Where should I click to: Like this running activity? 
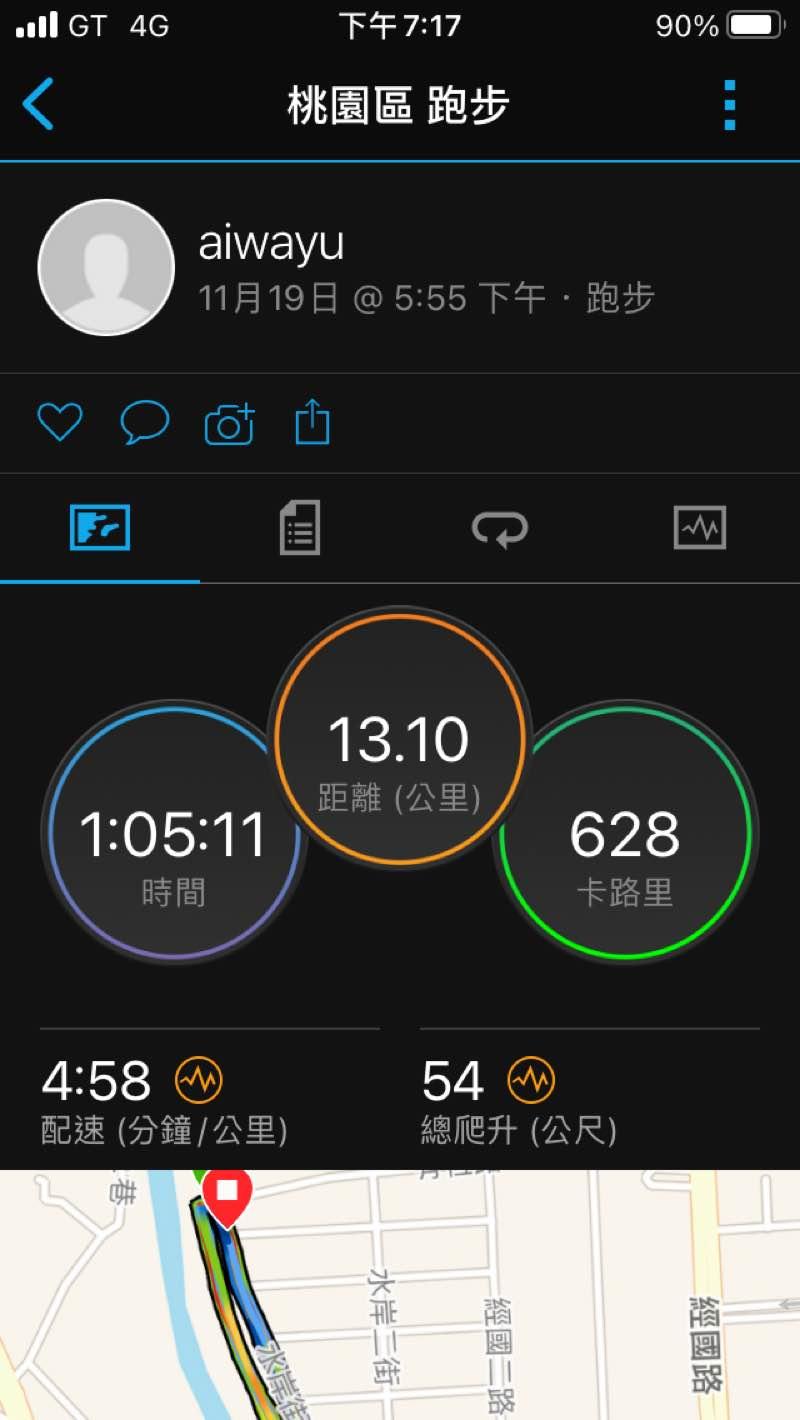59,423
